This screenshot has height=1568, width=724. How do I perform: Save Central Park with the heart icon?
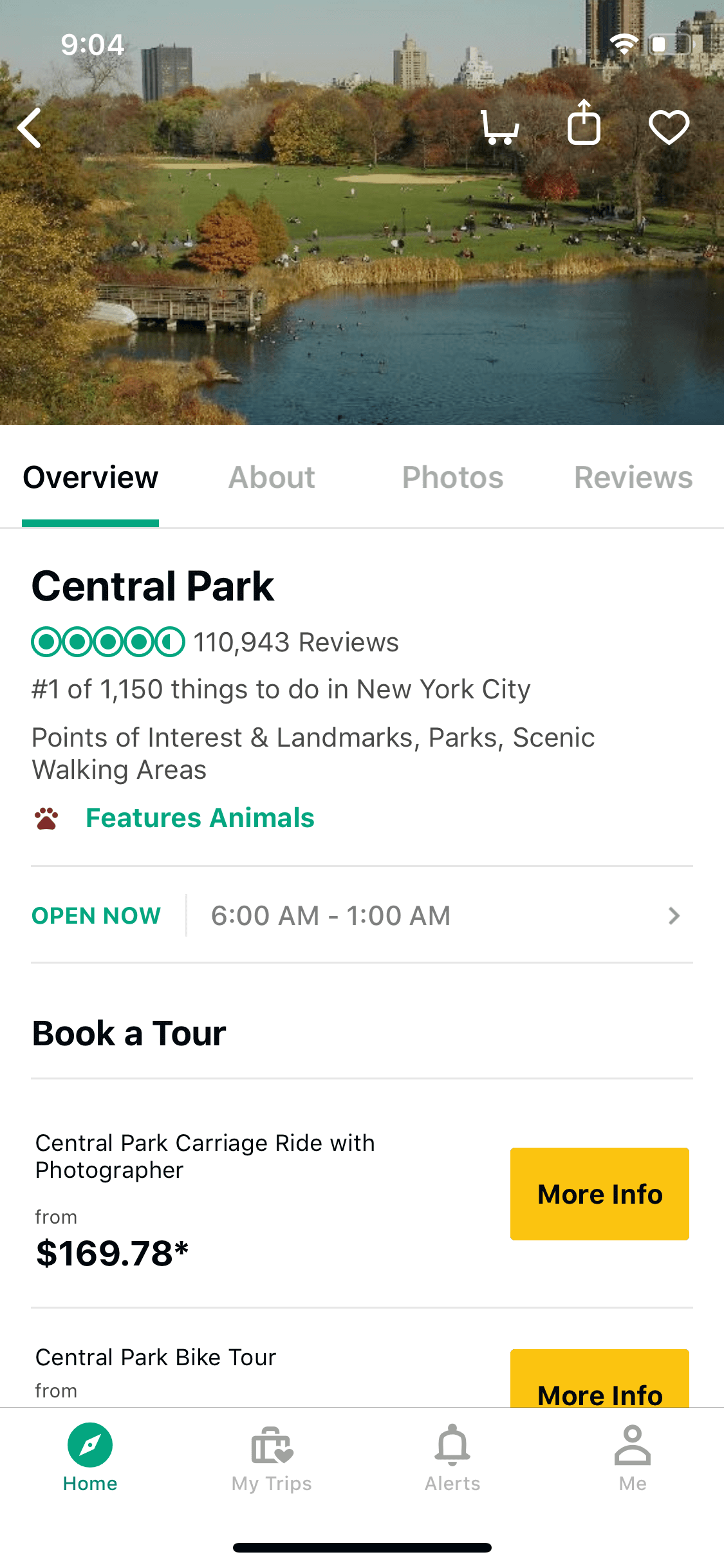point(669,127)
